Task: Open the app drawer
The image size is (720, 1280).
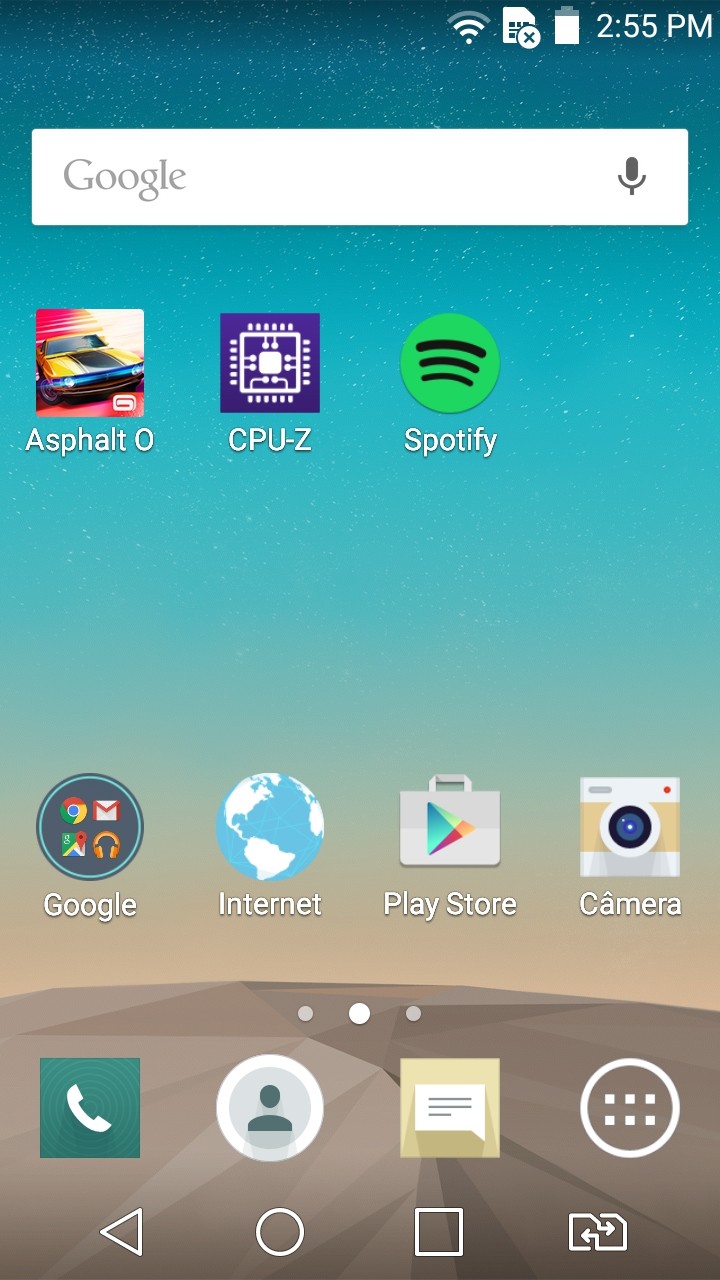Action: click(x=630, y=1108)
